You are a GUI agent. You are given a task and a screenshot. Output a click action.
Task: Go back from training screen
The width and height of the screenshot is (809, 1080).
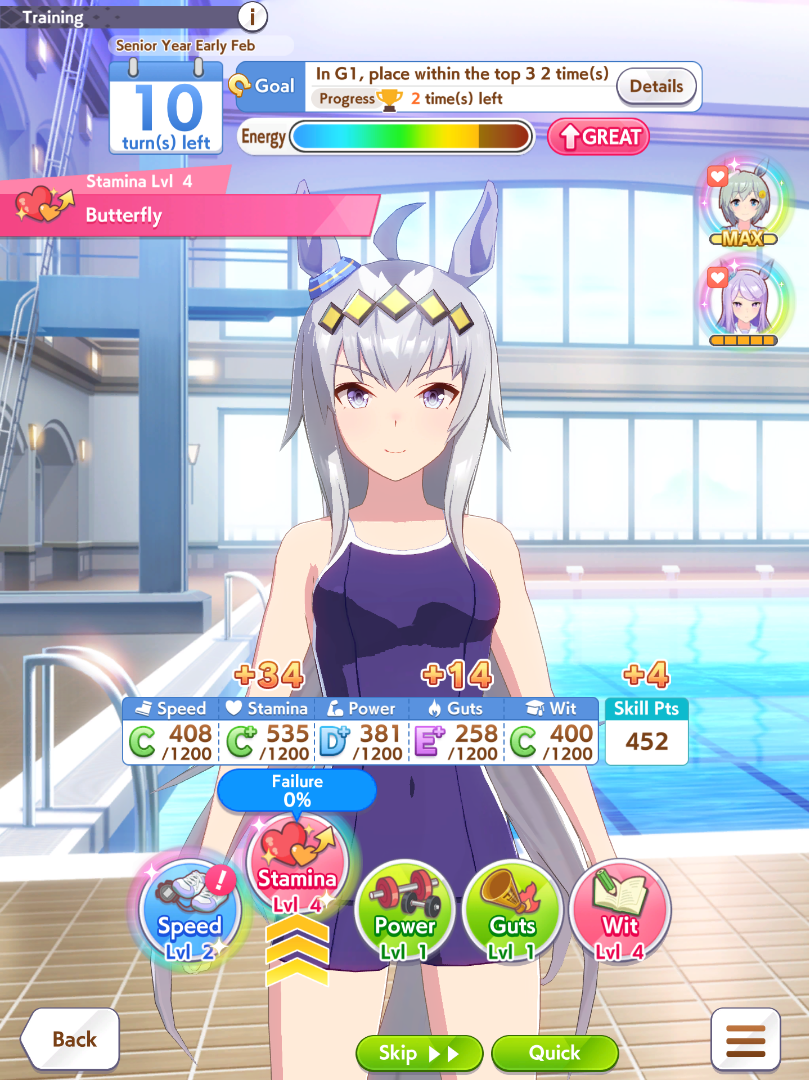coord(70,1039)
